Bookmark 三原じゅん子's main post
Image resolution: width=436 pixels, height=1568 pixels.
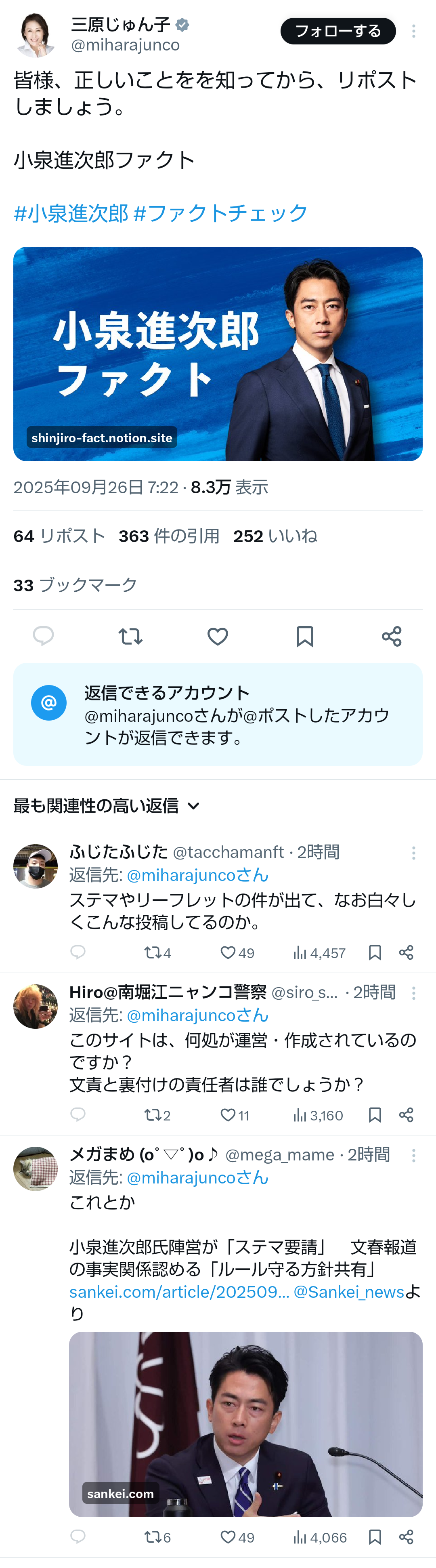click(305, 636)
